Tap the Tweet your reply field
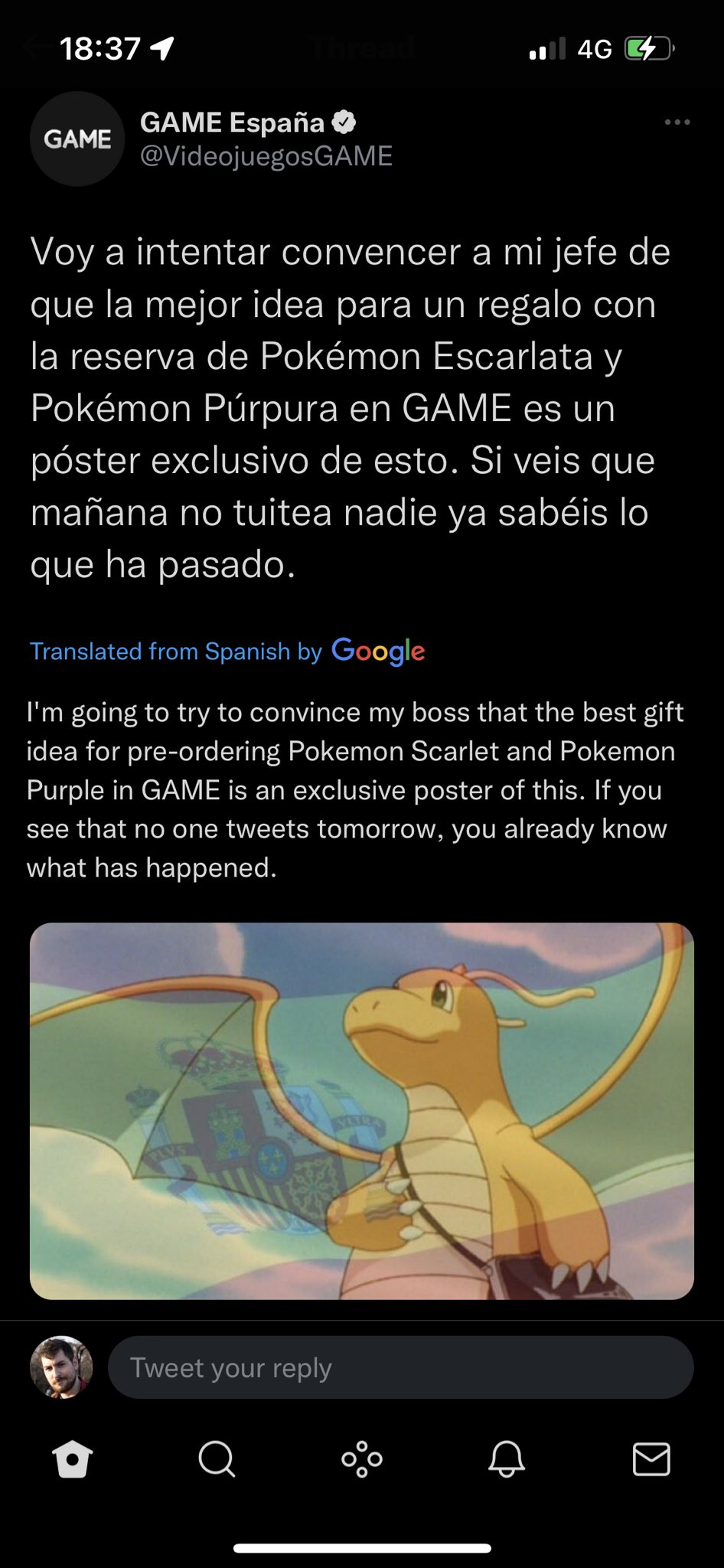Image resolution: width=724 pixels, height=1568 pixels. (400, 1367)
